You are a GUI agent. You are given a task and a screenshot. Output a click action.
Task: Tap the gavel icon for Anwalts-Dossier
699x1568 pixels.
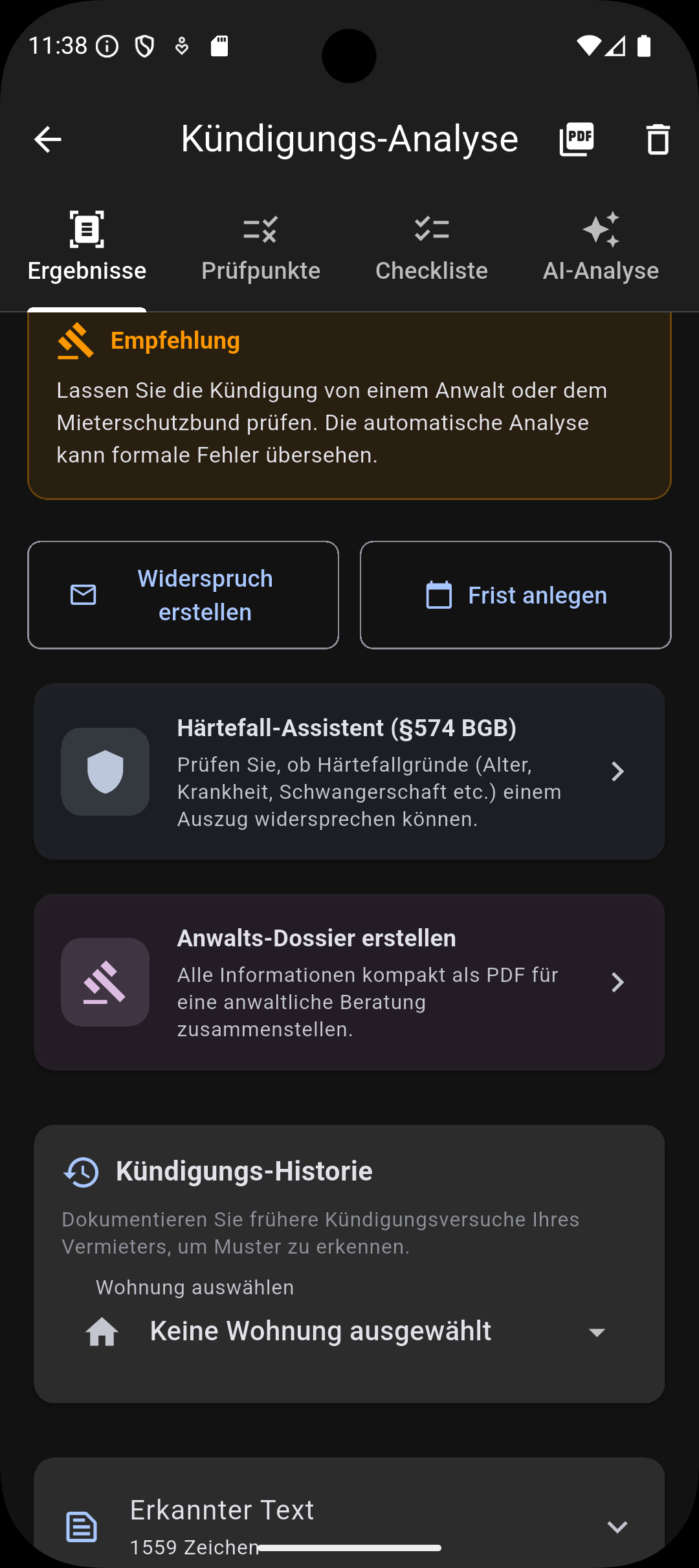click(105, 982)
